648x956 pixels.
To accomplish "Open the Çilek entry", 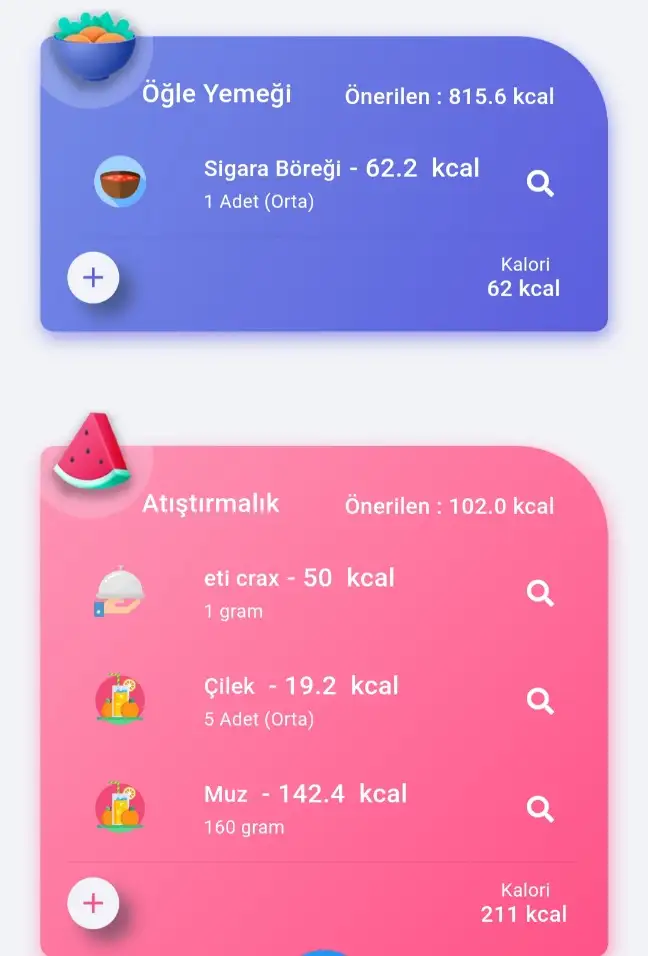I will [x=300, y=699].
